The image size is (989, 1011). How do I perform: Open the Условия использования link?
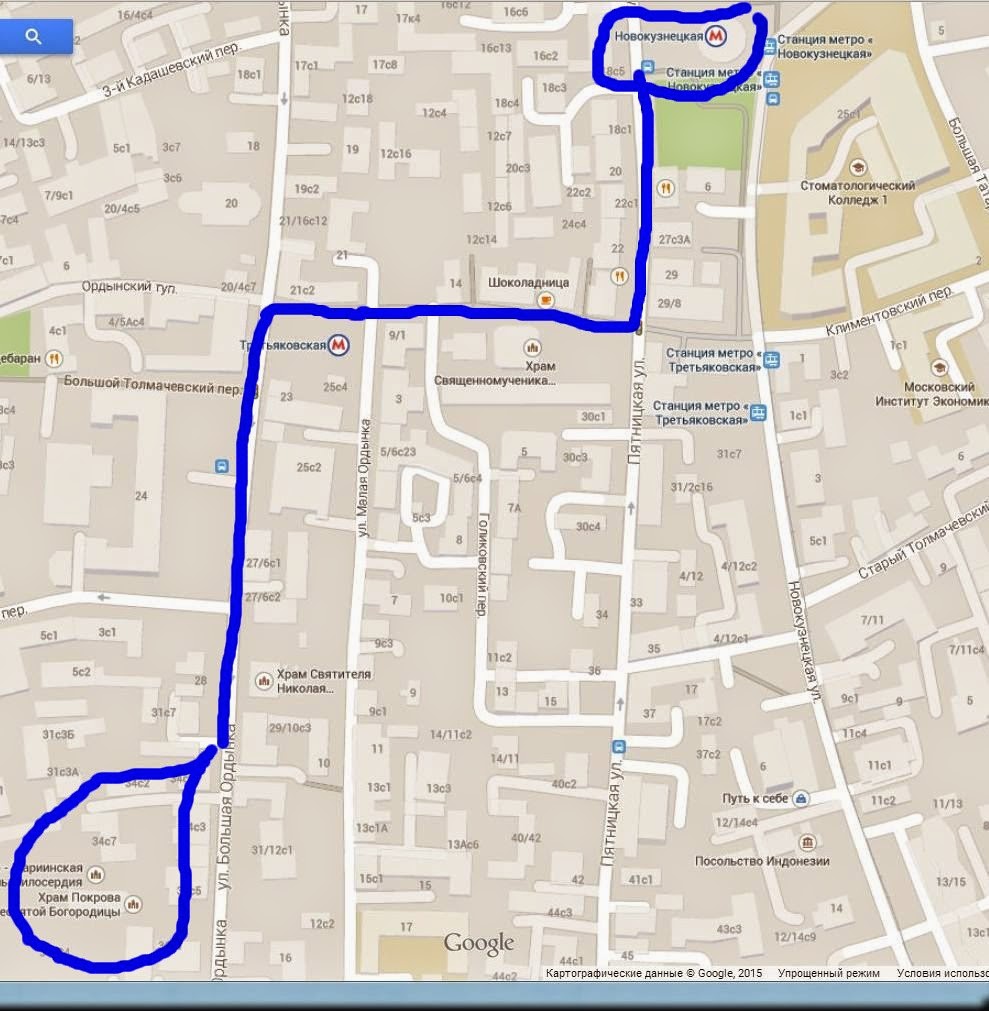[x=942, y=973]
